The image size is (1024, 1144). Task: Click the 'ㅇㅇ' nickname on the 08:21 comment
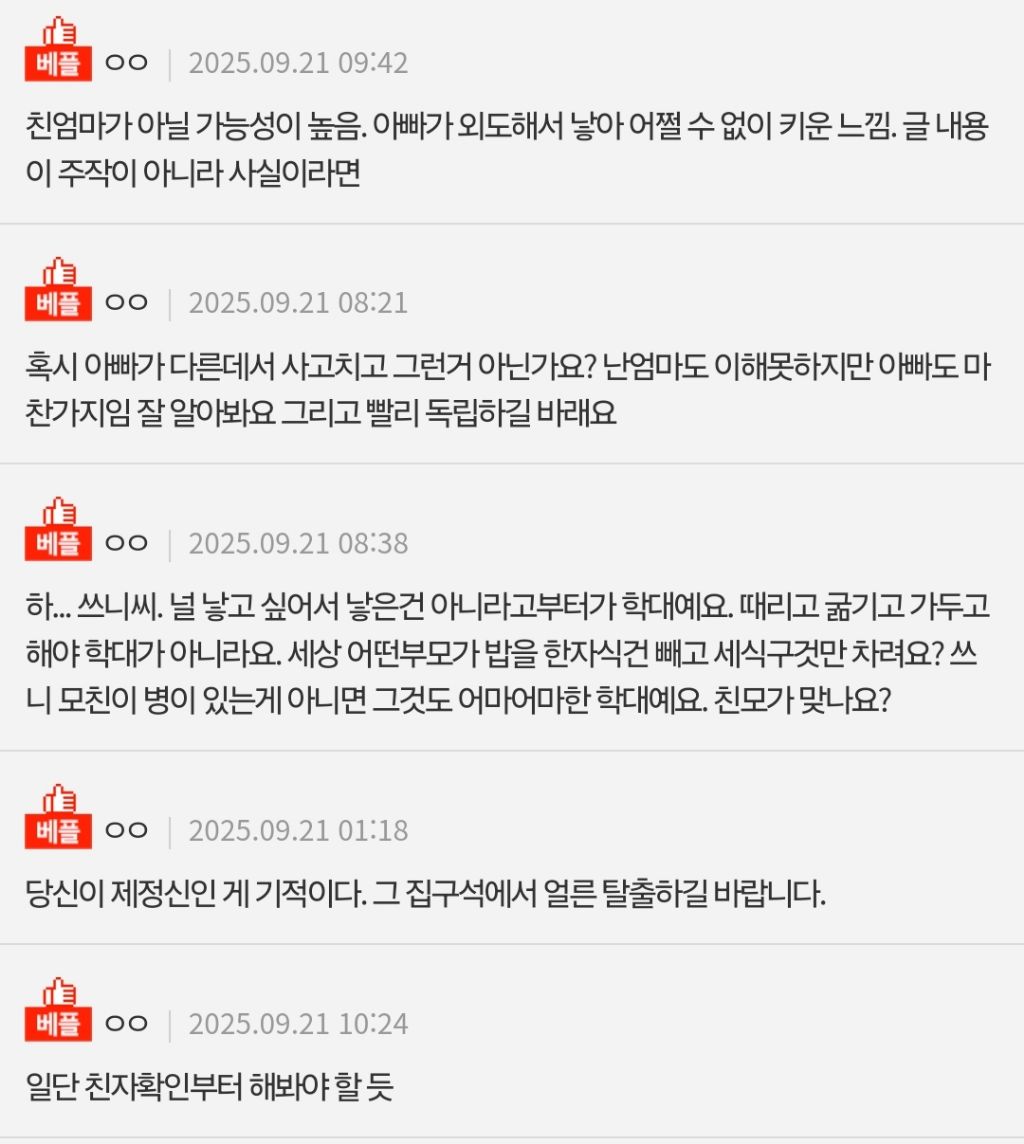click(x=124, y=301)
